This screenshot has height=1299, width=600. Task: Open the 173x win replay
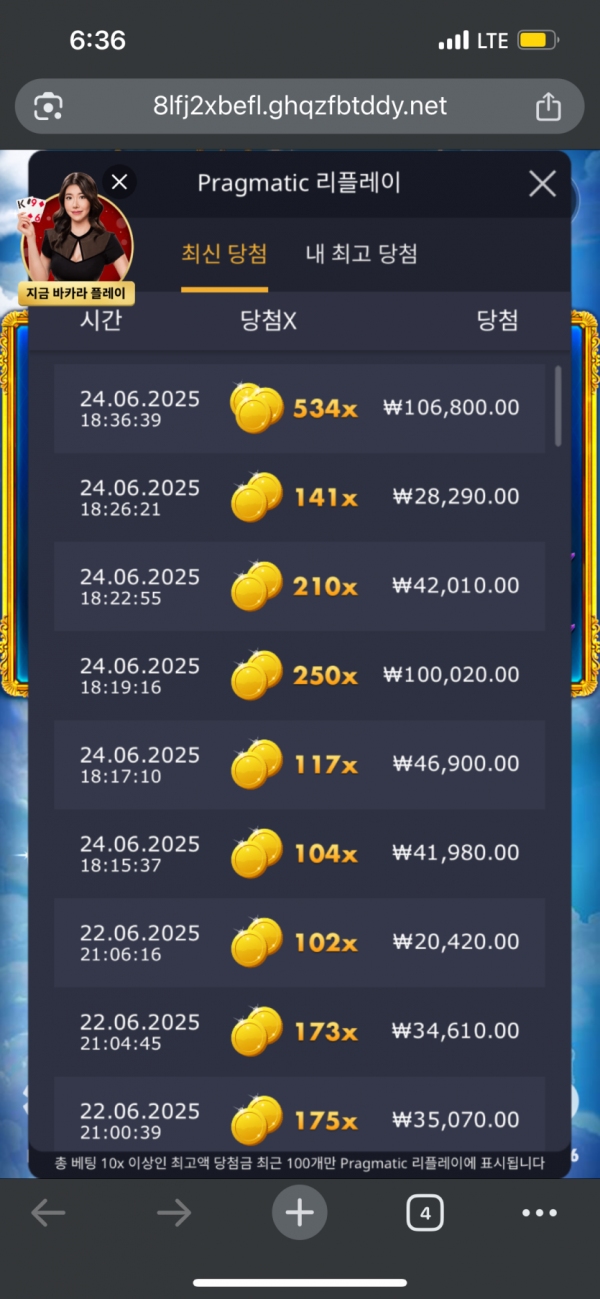click(300, 1031)
